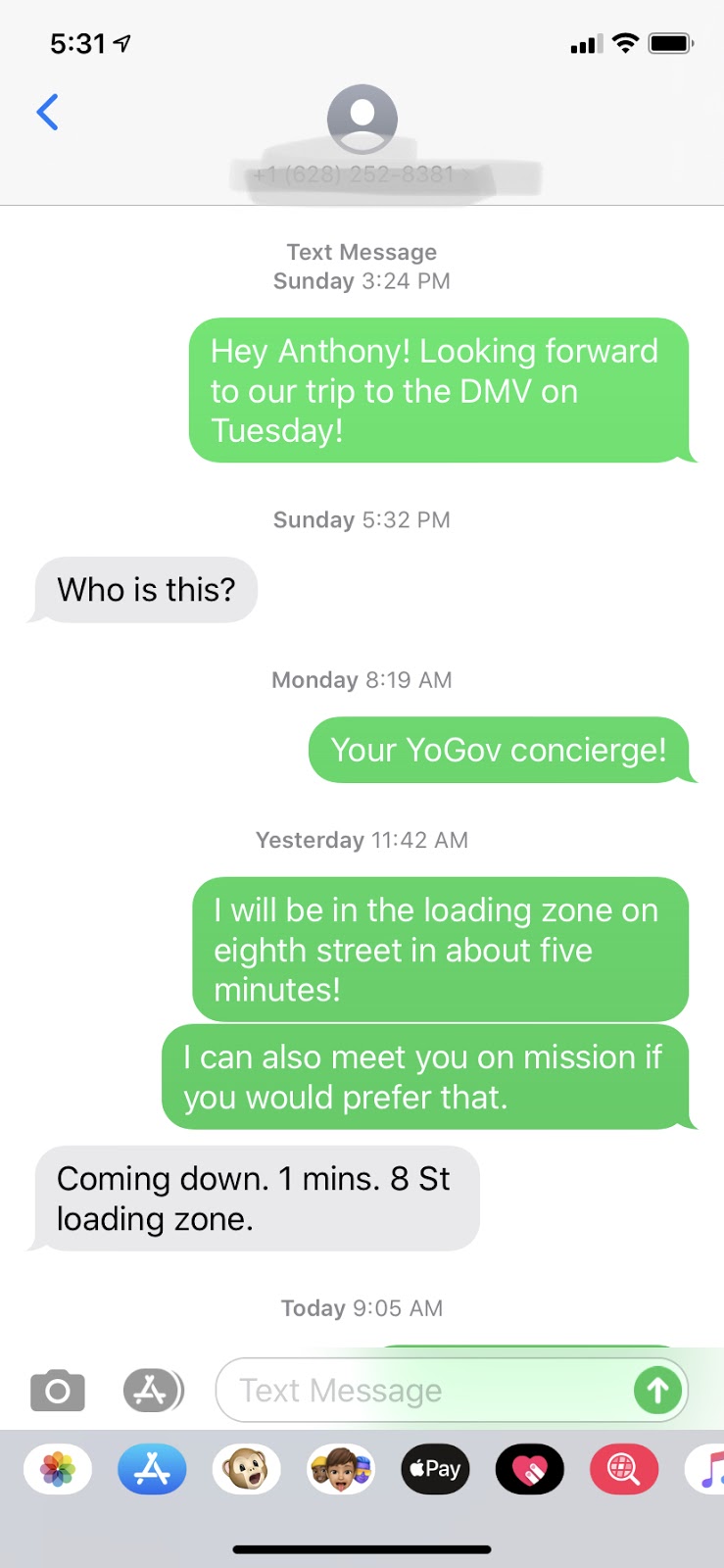Toggle the iMessage apps drawer button
724x1568 pixels.
[x=153, y=1391]
